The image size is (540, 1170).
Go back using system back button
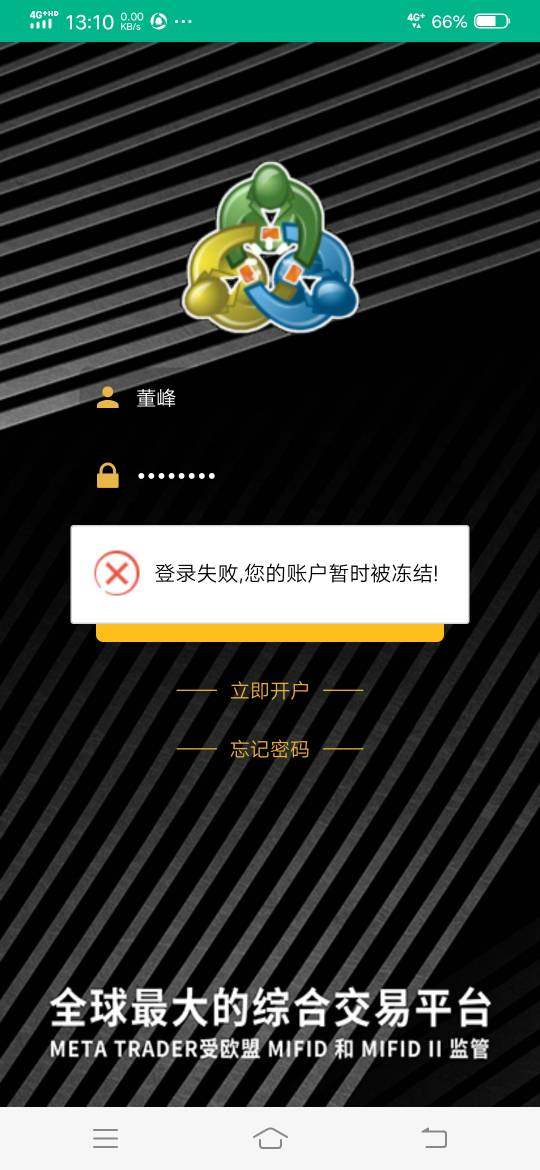click(x=434, y=1138)
